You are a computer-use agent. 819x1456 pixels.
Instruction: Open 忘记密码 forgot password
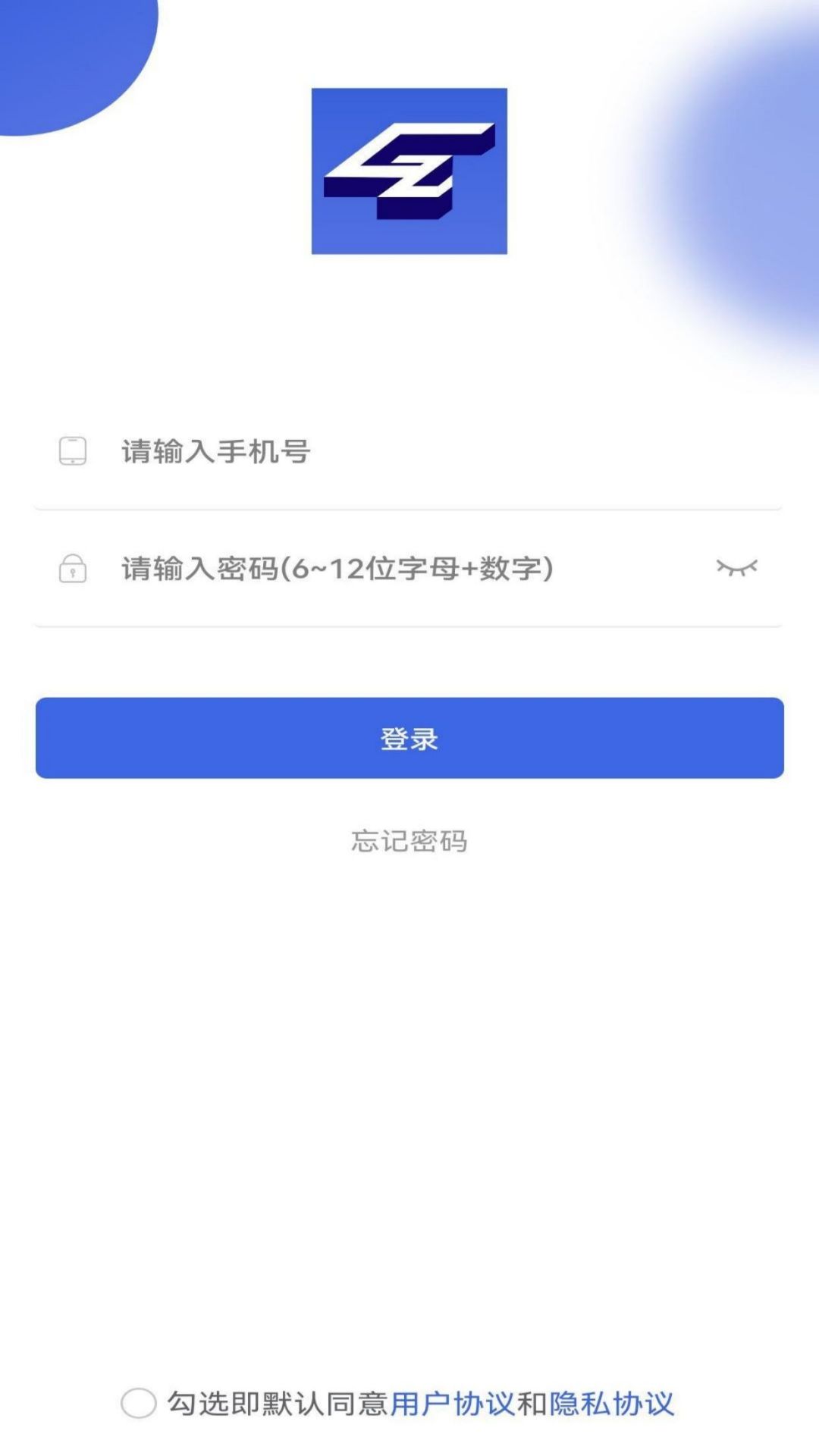click(409, 841)
